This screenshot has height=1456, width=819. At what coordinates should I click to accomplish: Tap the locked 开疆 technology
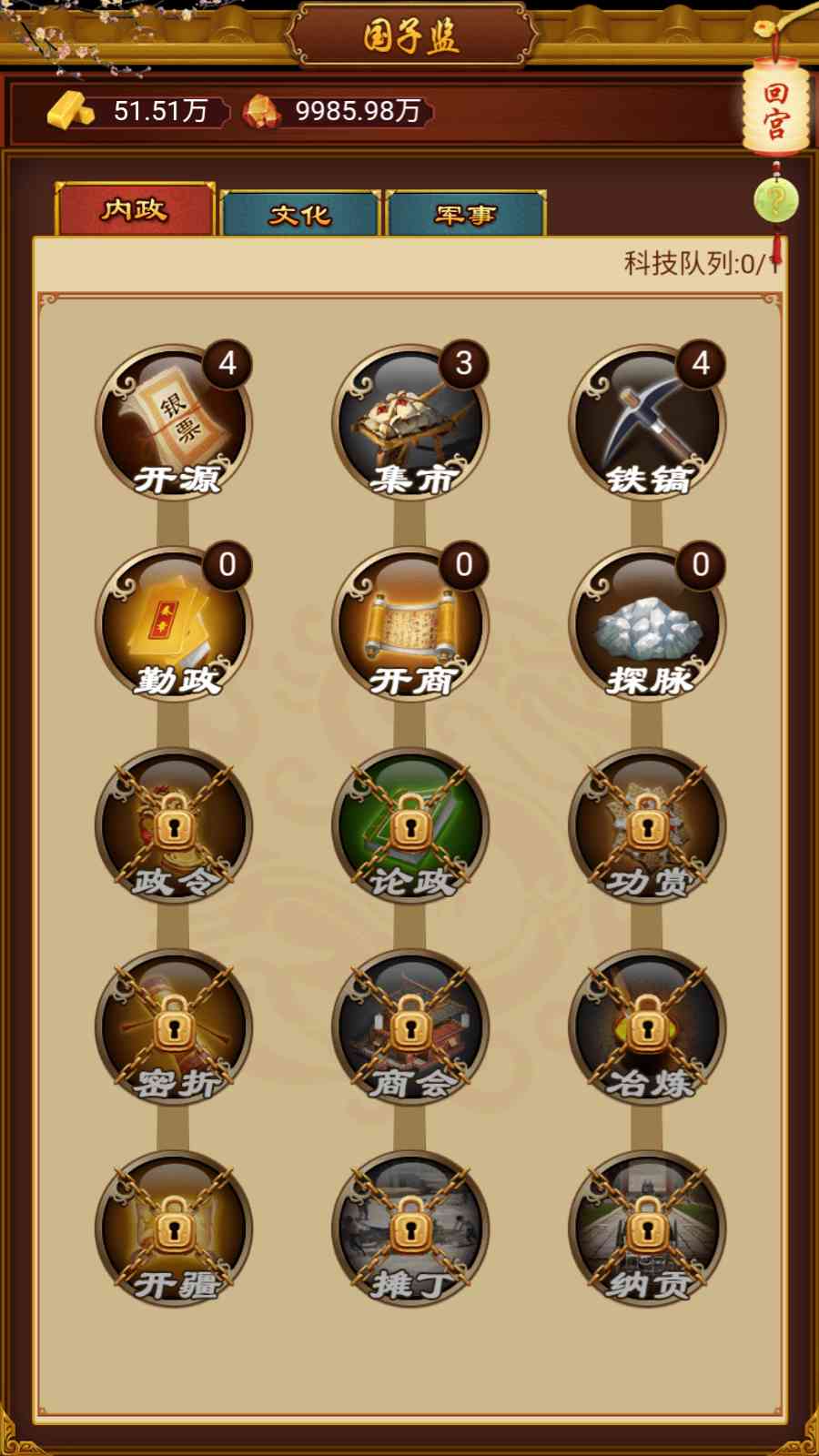pos(174,1229)
